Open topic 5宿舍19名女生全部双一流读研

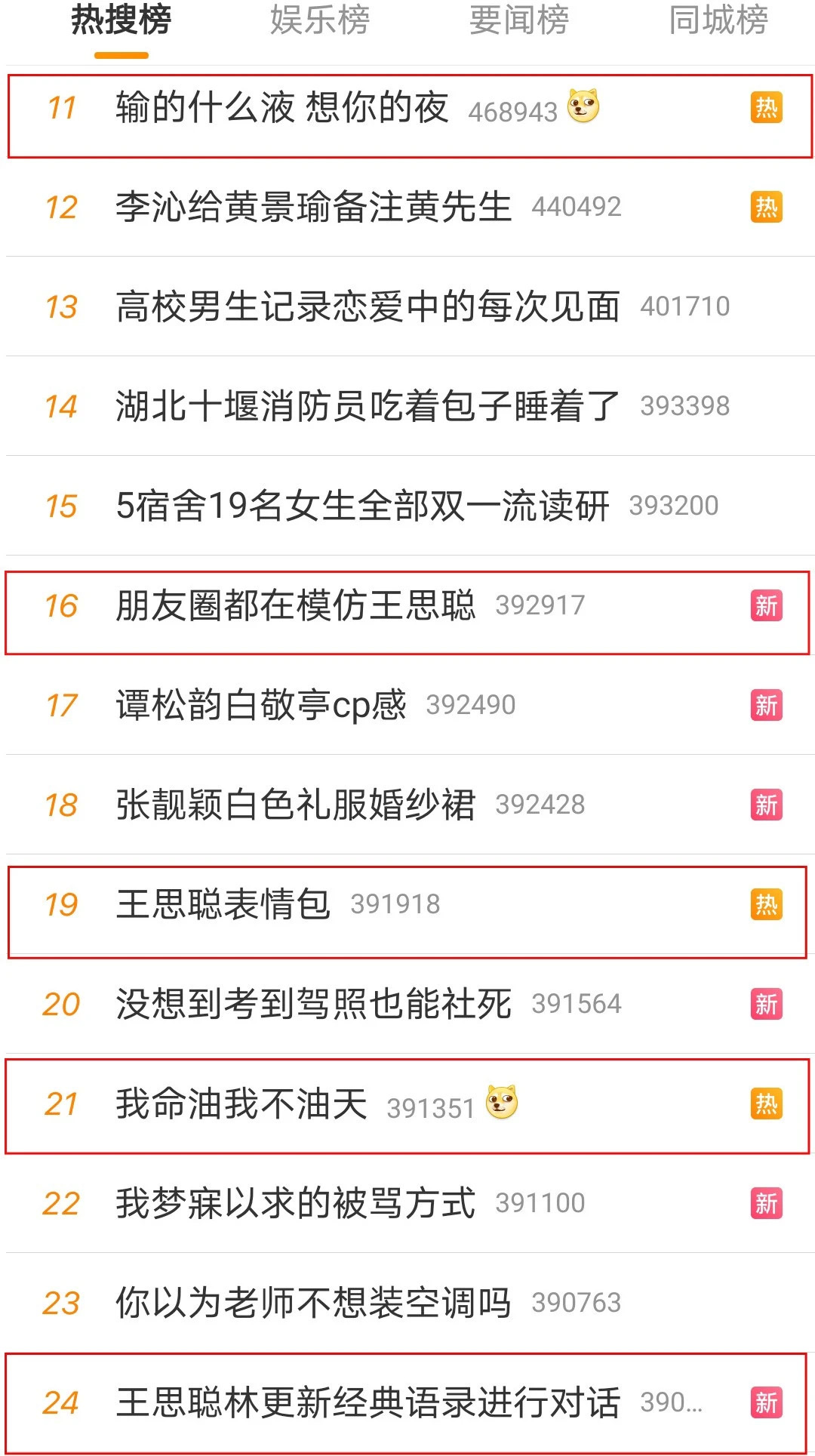(x=362, y=506)
